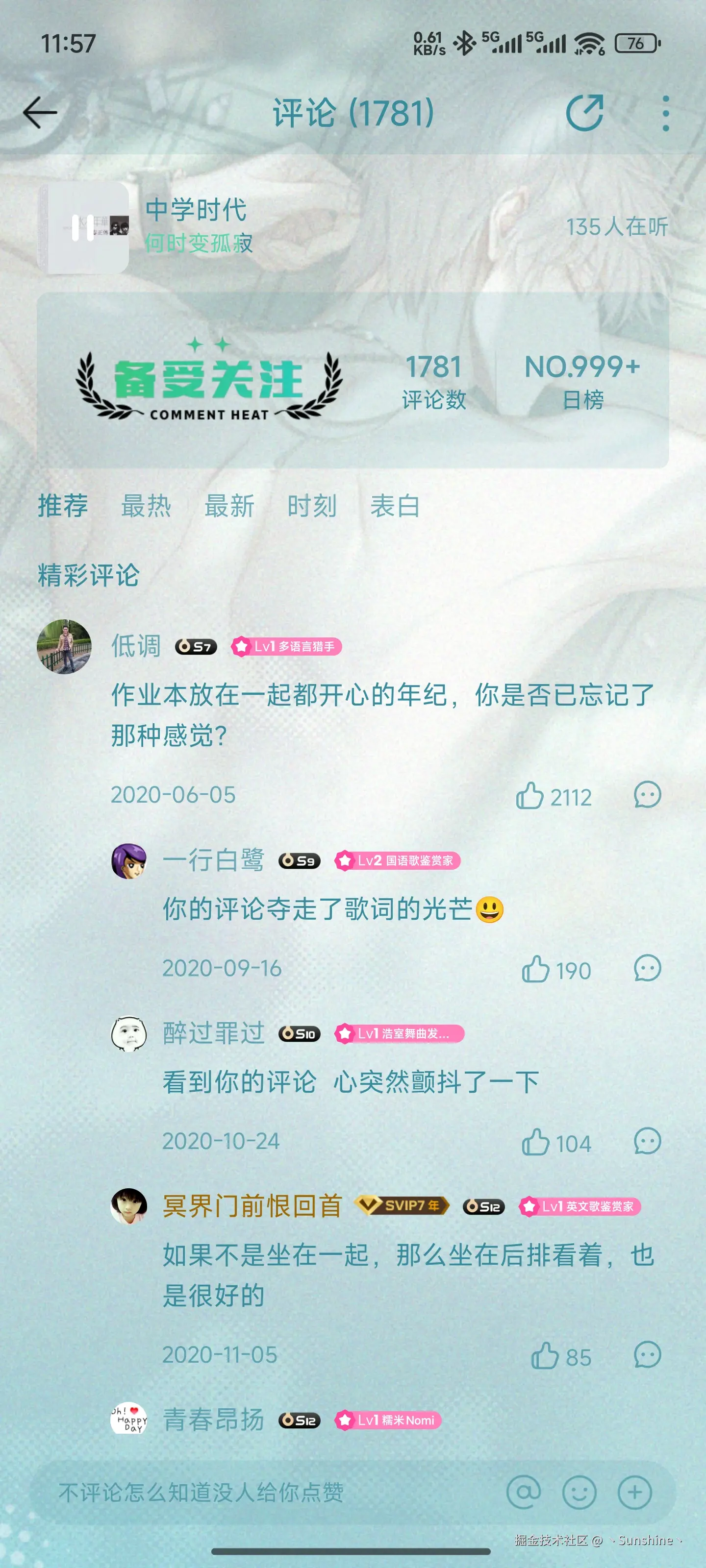
Task: Open the plus attachment options
Action: pyautogui.click(x=635, y=1493)
